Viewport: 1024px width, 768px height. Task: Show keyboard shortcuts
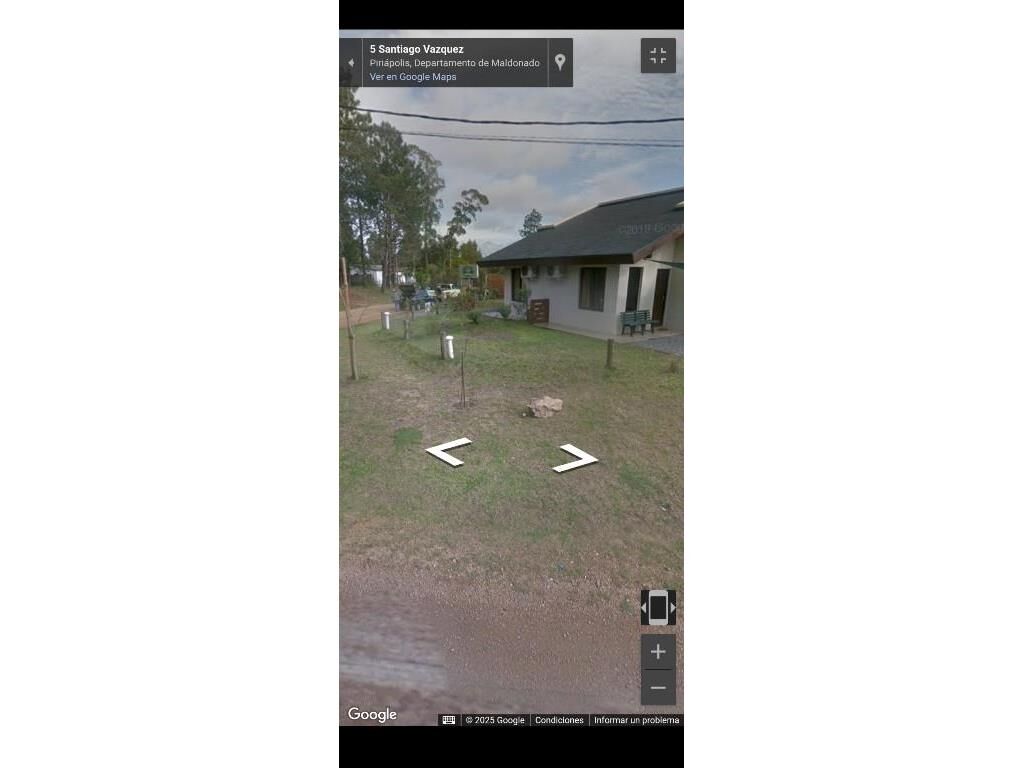pos(449,720)
